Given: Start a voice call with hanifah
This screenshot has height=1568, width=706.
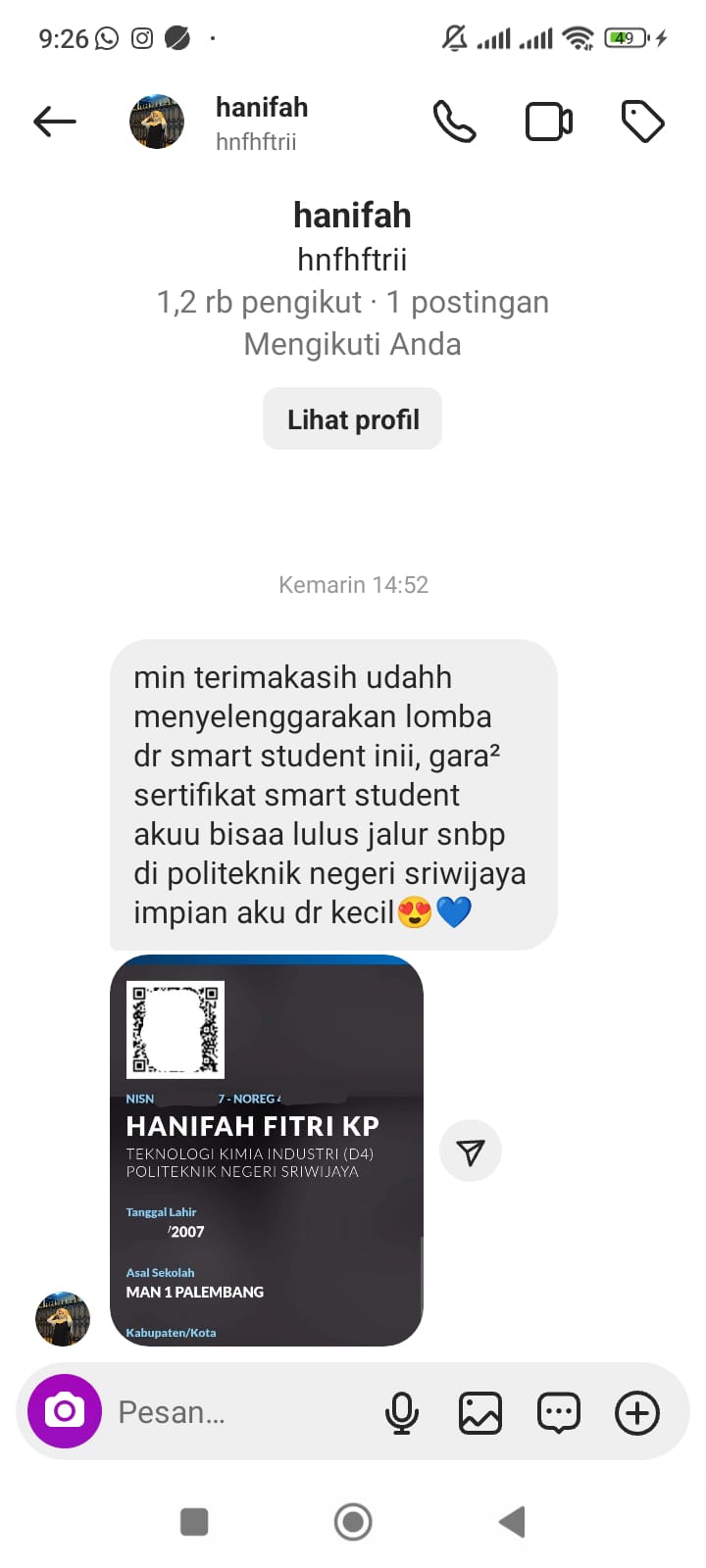Looking at the screenshot, I should coord(454,122).
